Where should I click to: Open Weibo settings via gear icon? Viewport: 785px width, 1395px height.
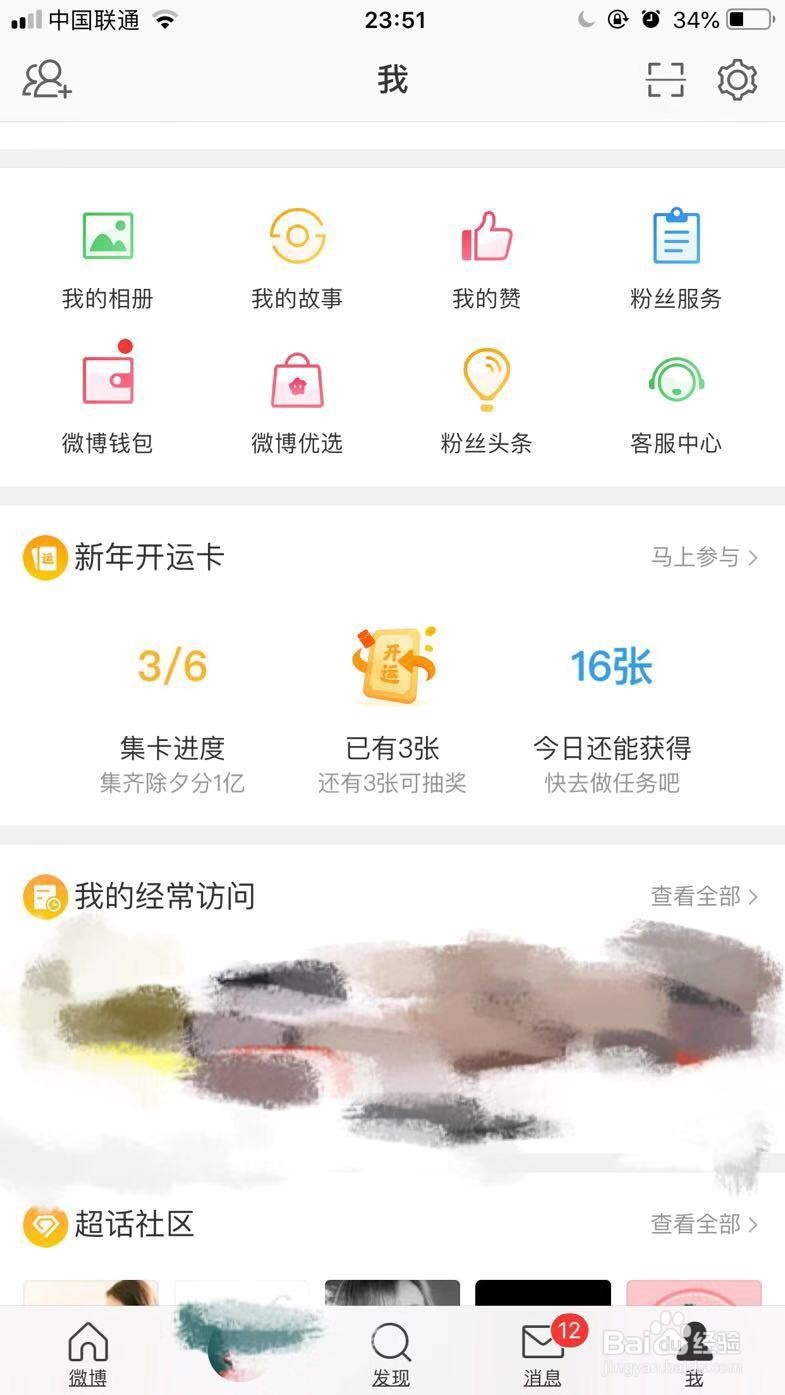pyautogui.click(x=737, y=80)
